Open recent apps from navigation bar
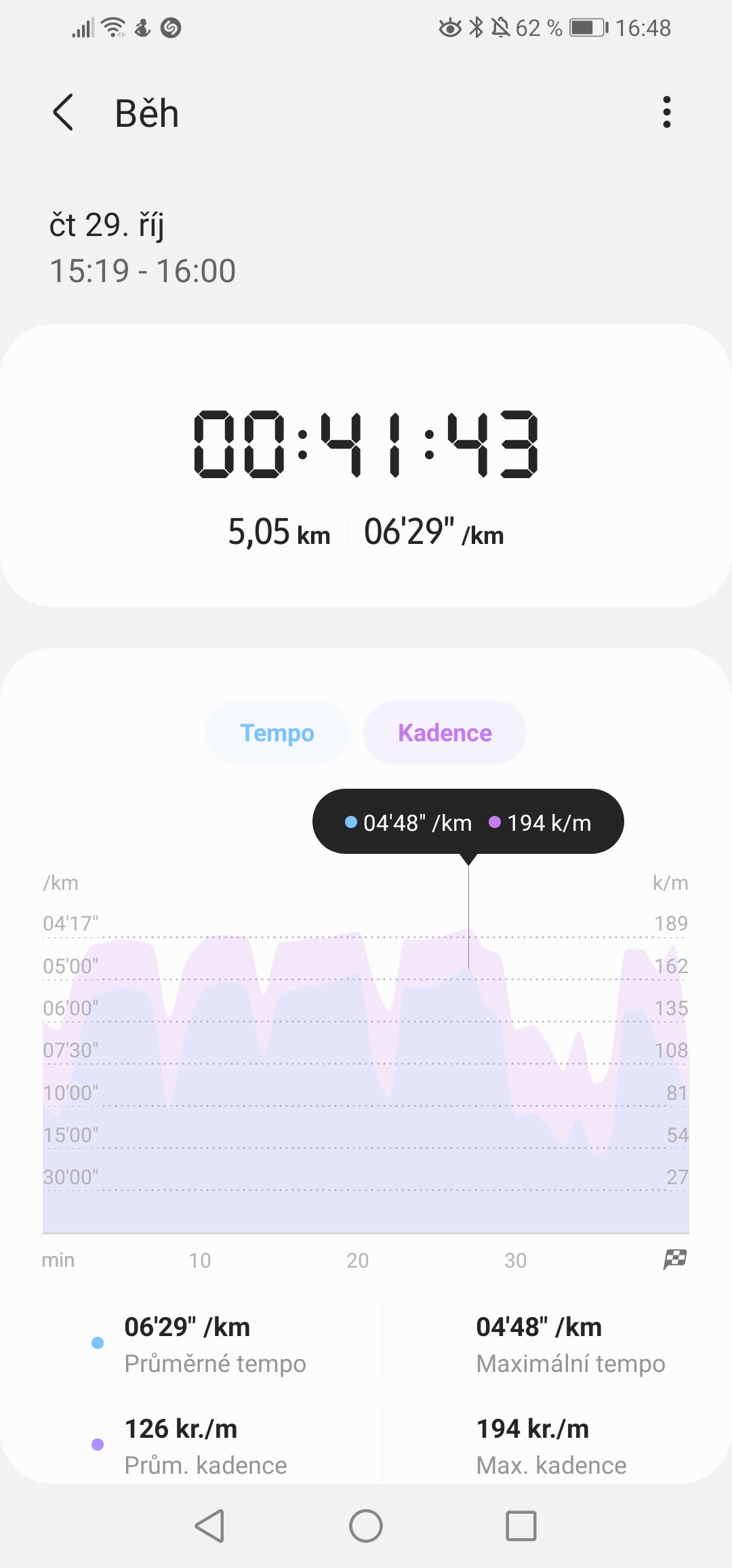 pos(521,1526)
